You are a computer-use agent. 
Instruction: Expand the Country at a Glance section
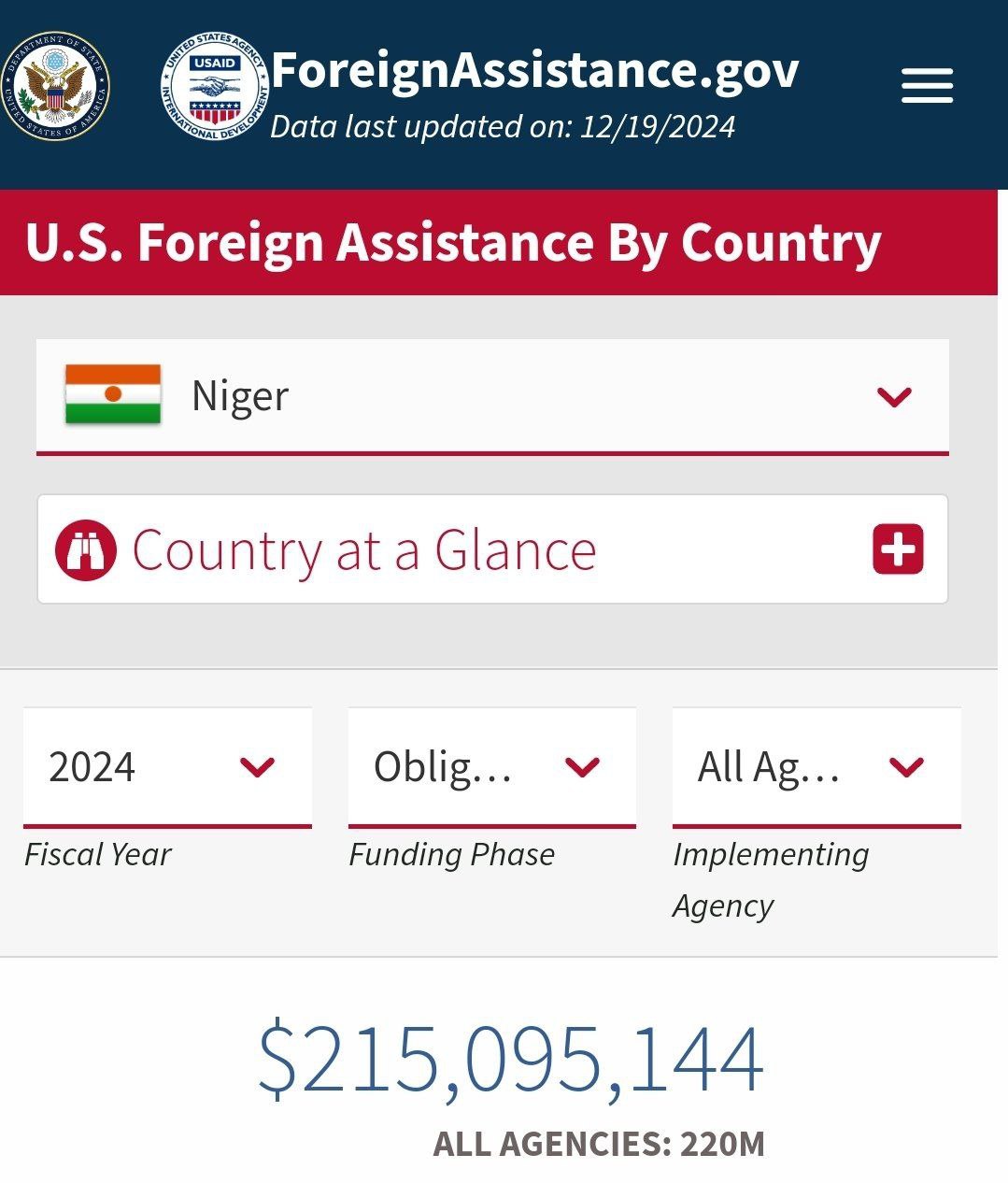(x=898, y=549)
